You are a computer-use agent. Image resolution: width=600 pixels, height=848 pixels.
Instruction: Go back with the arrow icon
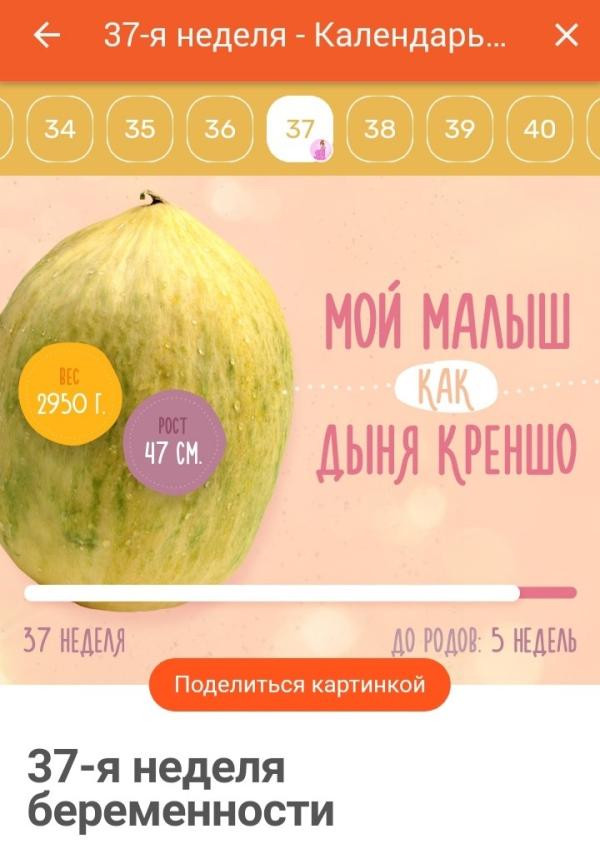click(47, 36)
